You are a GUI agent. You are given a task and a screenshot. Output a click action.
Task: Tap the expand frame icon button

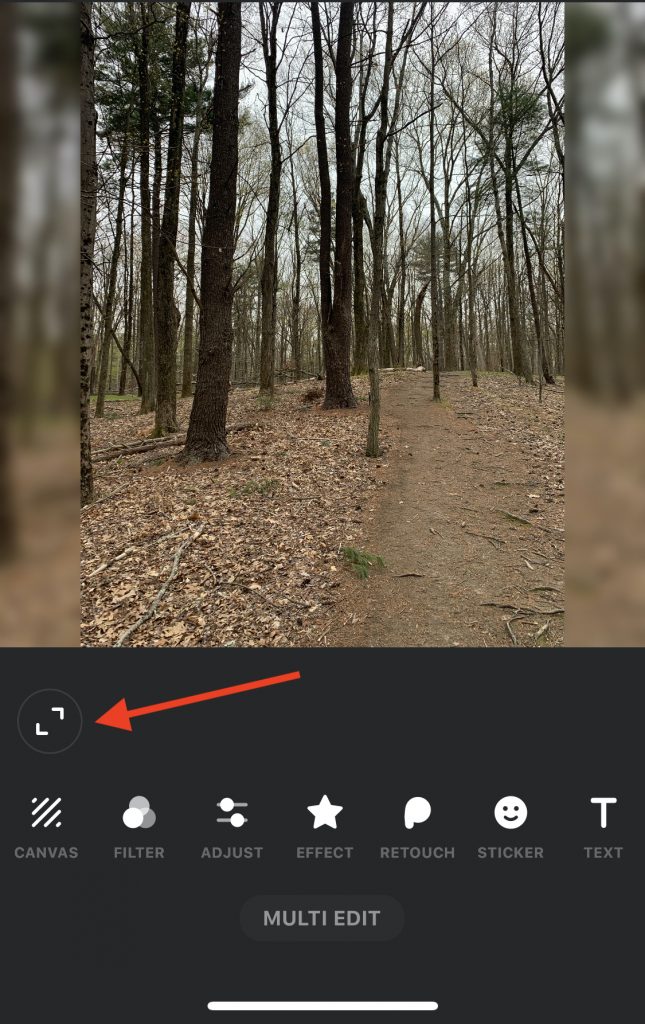tap(50, 720)
